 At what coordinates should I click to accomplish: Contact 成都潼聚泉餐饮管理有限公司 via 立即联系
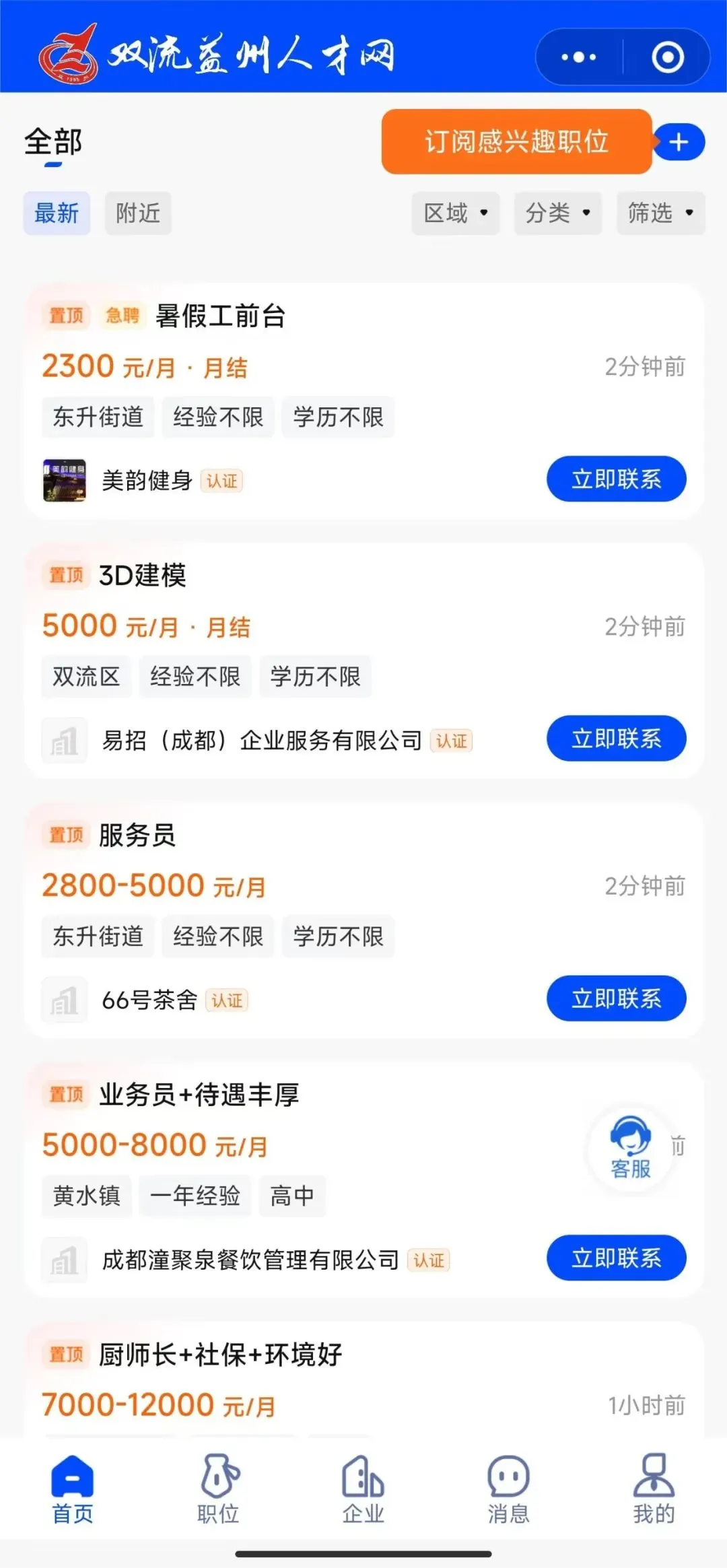[616, 1258]
